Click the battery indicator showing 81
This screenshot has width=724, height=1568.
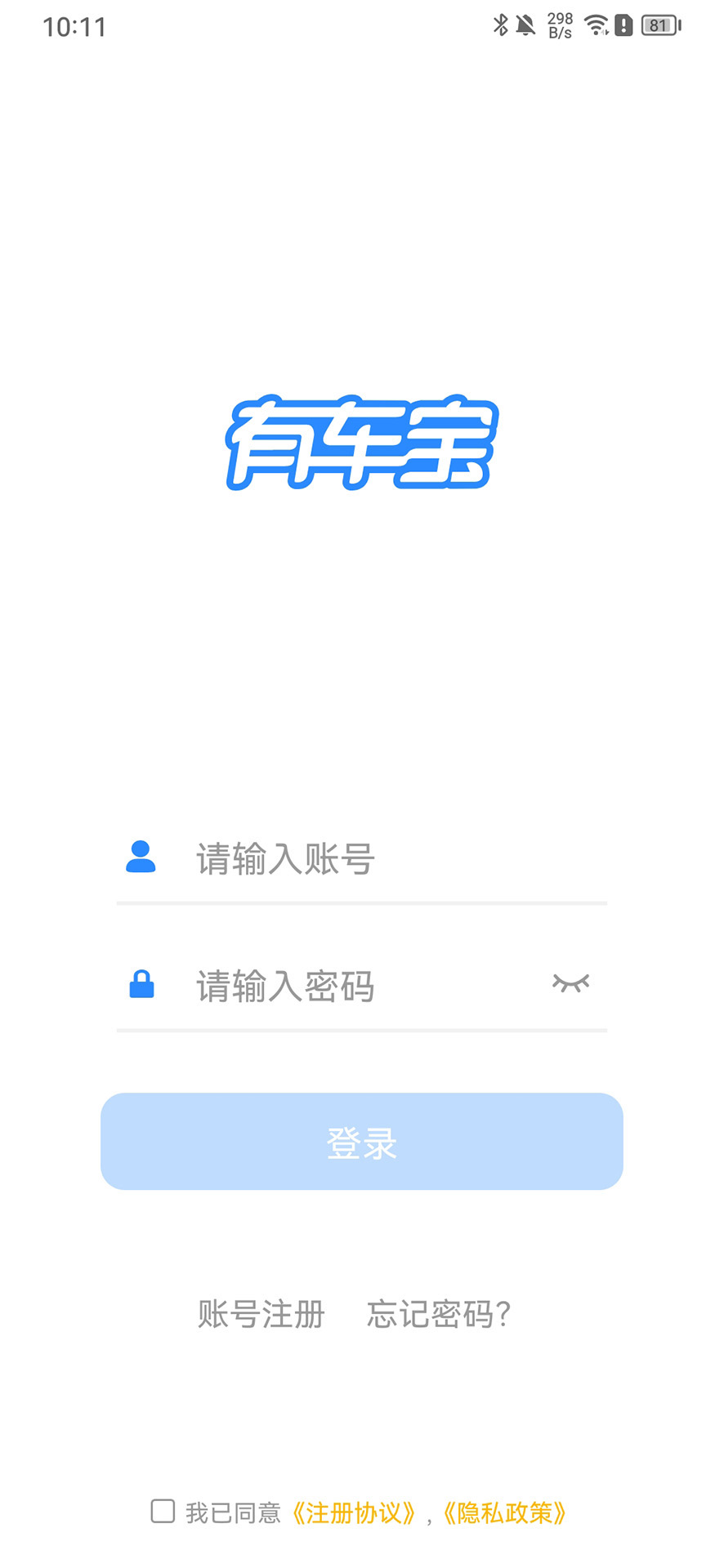point(660,24)
